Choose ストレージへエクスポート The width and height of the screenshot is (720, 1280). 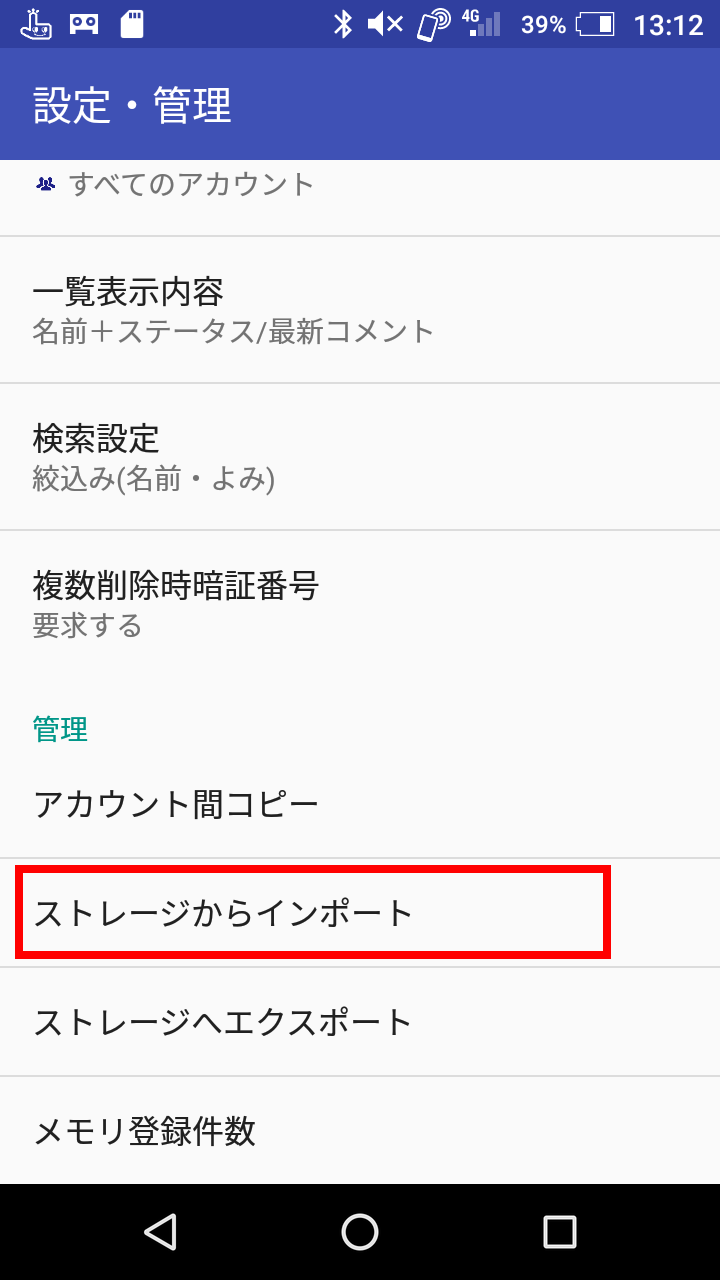pos(360,1022)
